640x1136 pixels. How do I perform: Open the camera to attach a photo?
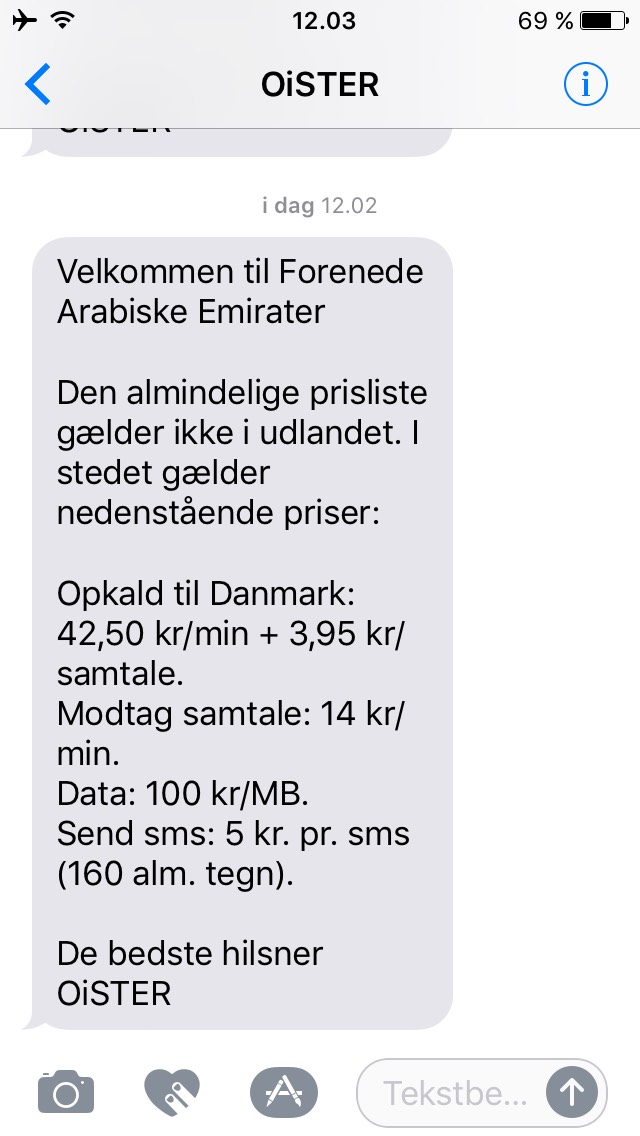point(66,1091)
